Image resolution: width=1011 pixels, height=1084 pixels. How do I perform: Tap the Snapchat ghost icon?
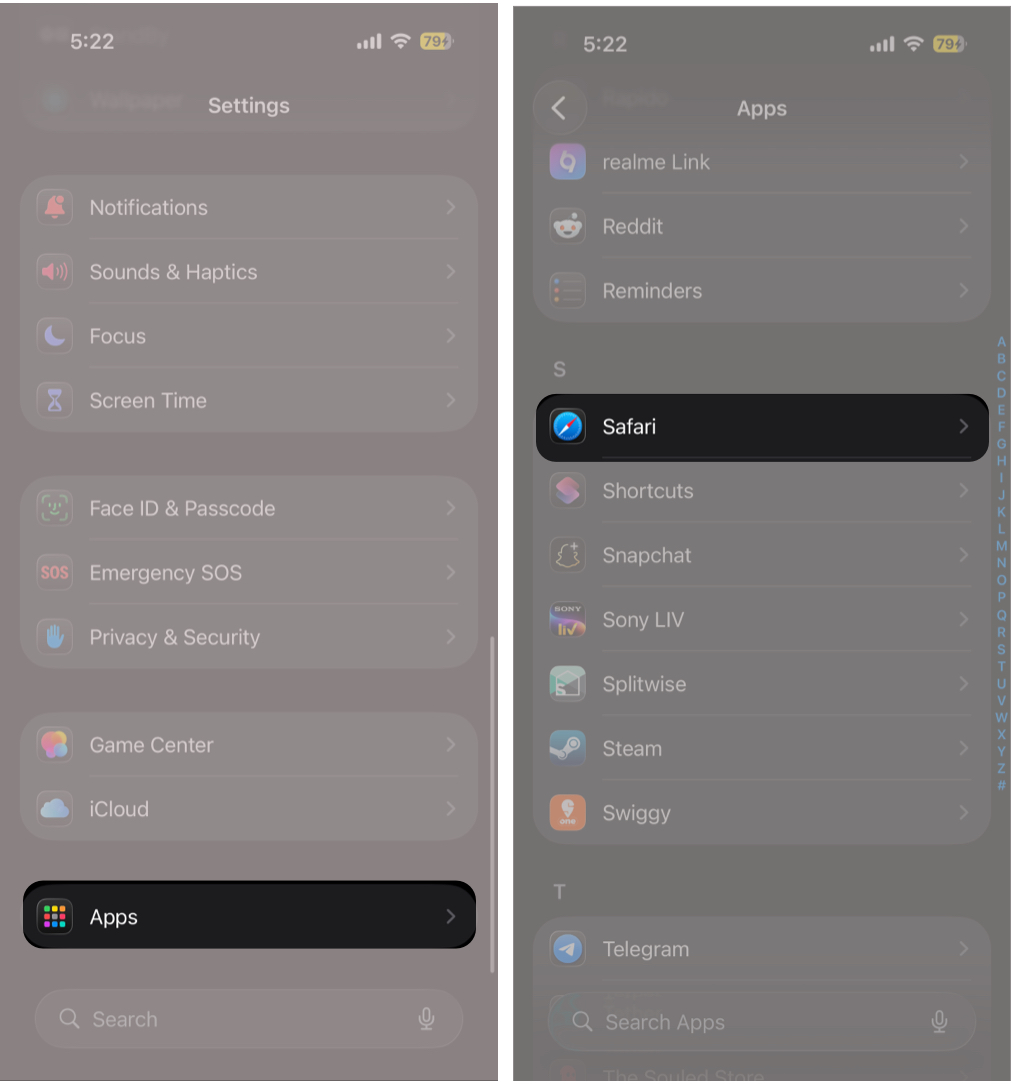567,555
